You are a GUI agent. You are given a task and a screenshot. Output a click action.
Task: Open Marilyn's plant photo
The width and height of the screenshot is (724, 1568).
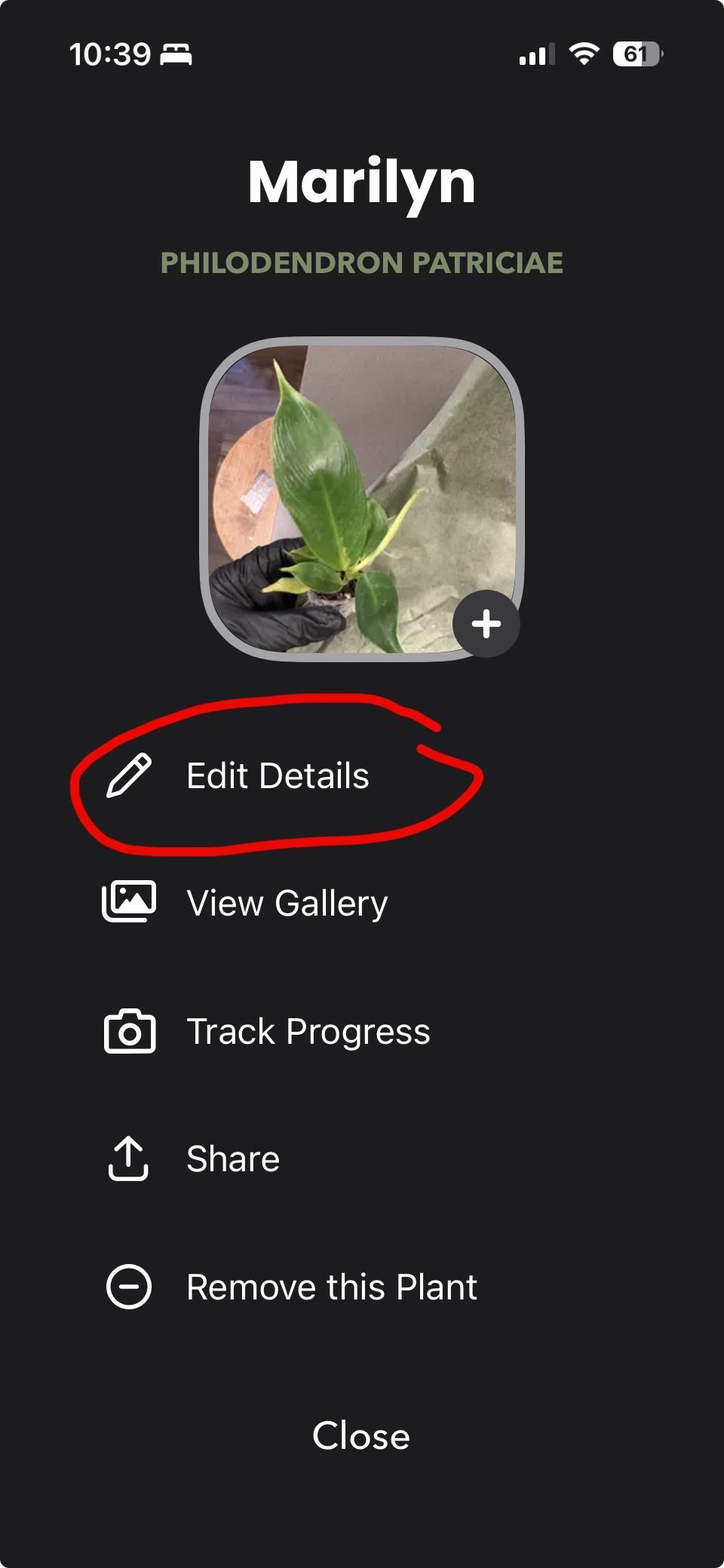point(362,499)
